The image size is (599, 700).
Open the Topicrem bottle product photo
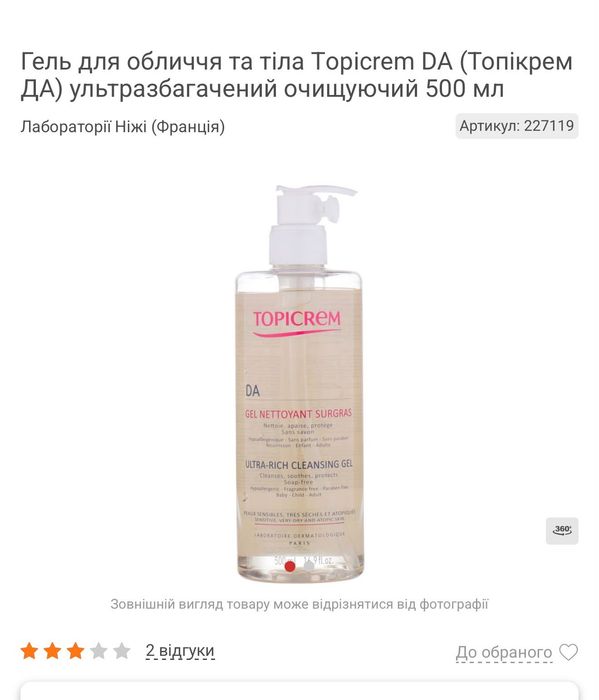coord(299,383)
